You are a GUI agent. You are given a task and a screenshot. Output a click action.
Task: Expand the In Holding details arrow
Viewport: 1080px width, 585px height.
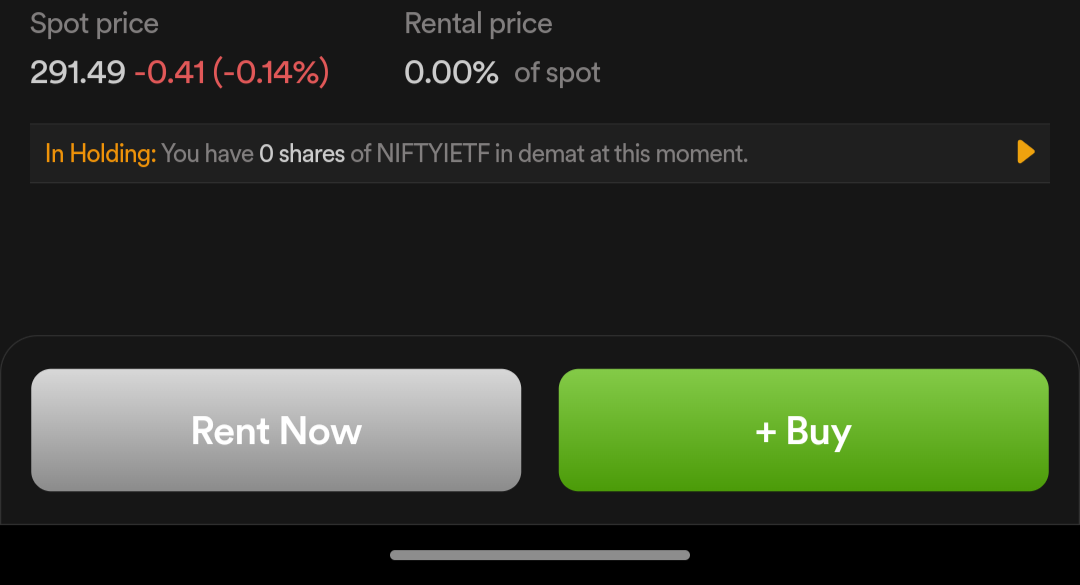[x=1025, y=152]
